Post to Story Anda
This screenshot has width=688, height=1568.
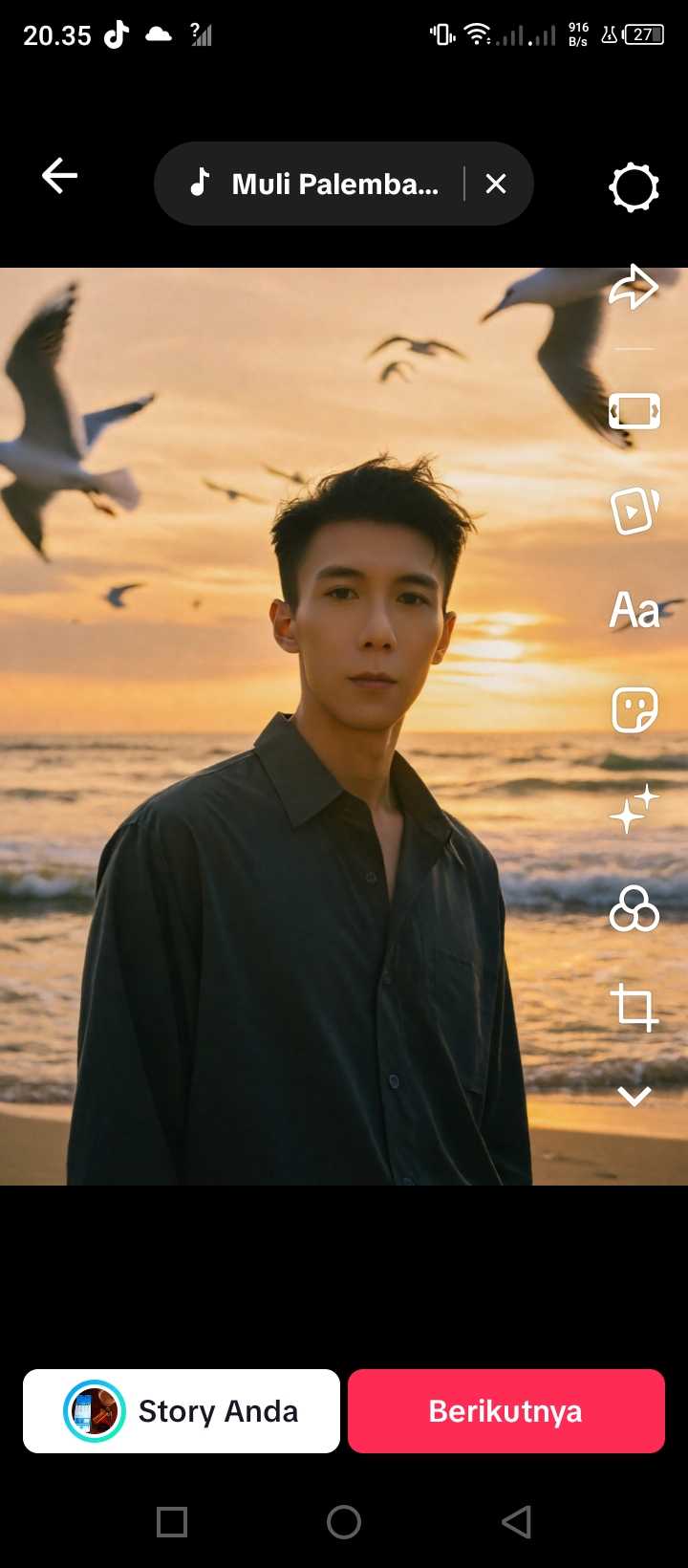[x=182, y=1411]
